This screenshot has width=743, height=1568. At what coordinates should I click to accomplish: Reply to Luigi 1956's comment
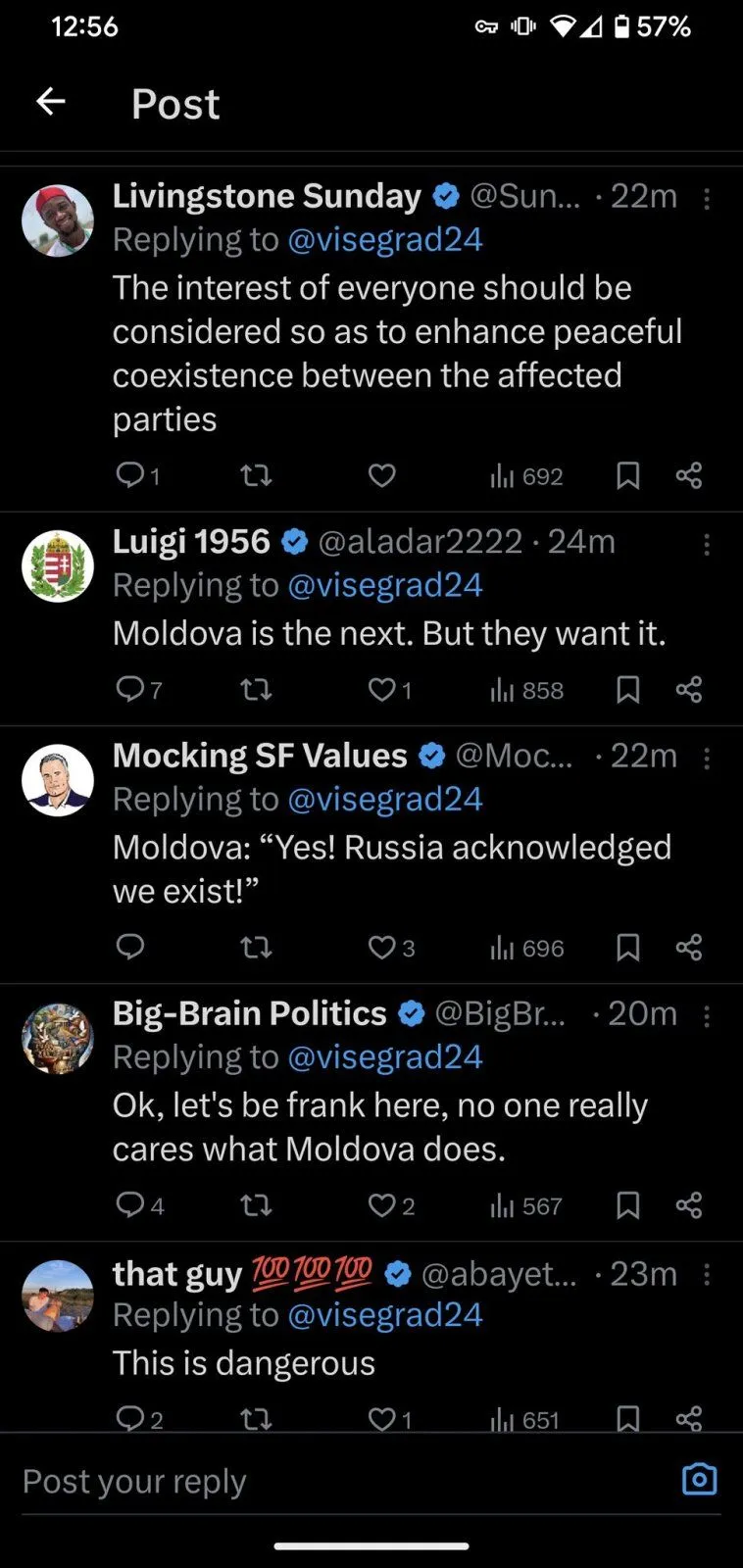[130, 690]
